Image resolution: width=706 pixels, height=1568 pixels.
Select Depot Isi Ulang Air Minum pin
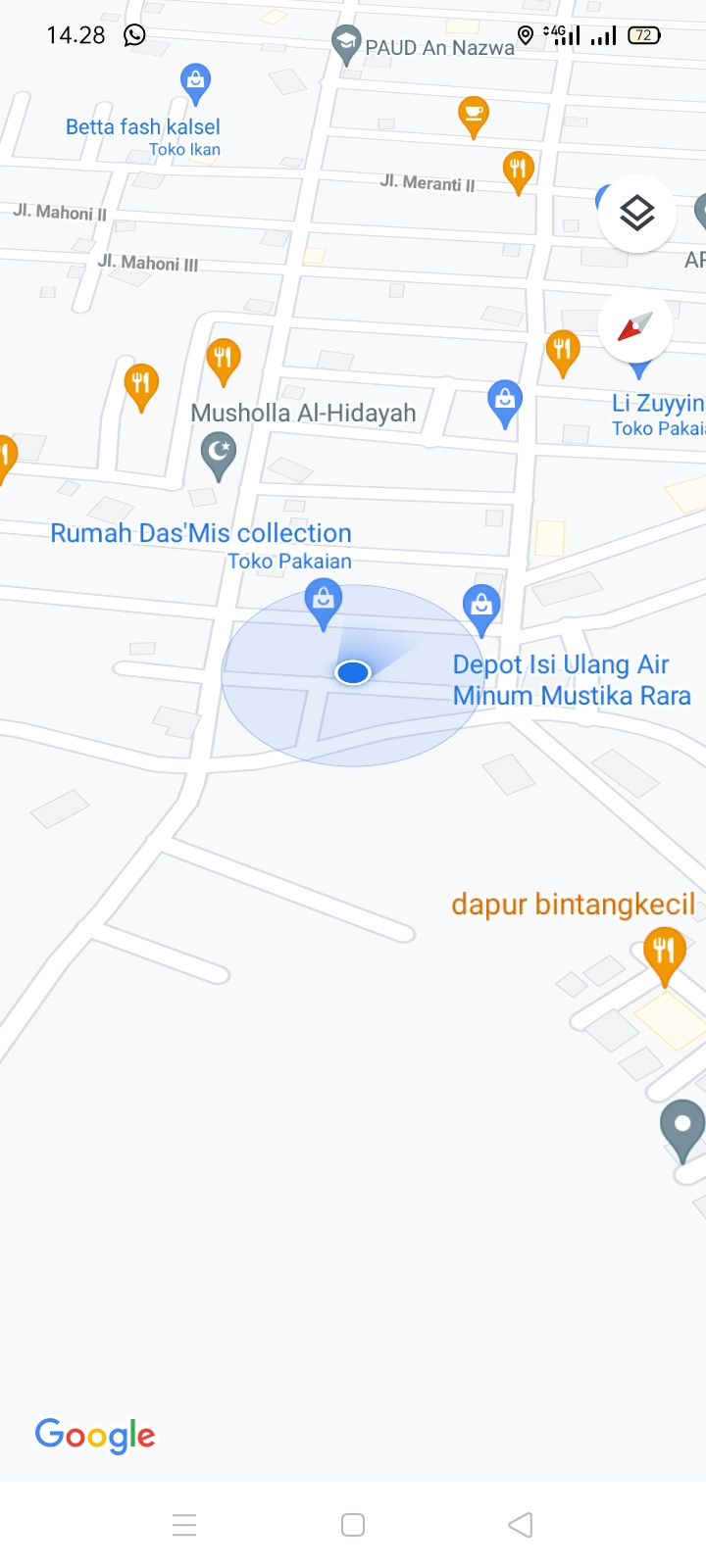click(x=480, y=606)
